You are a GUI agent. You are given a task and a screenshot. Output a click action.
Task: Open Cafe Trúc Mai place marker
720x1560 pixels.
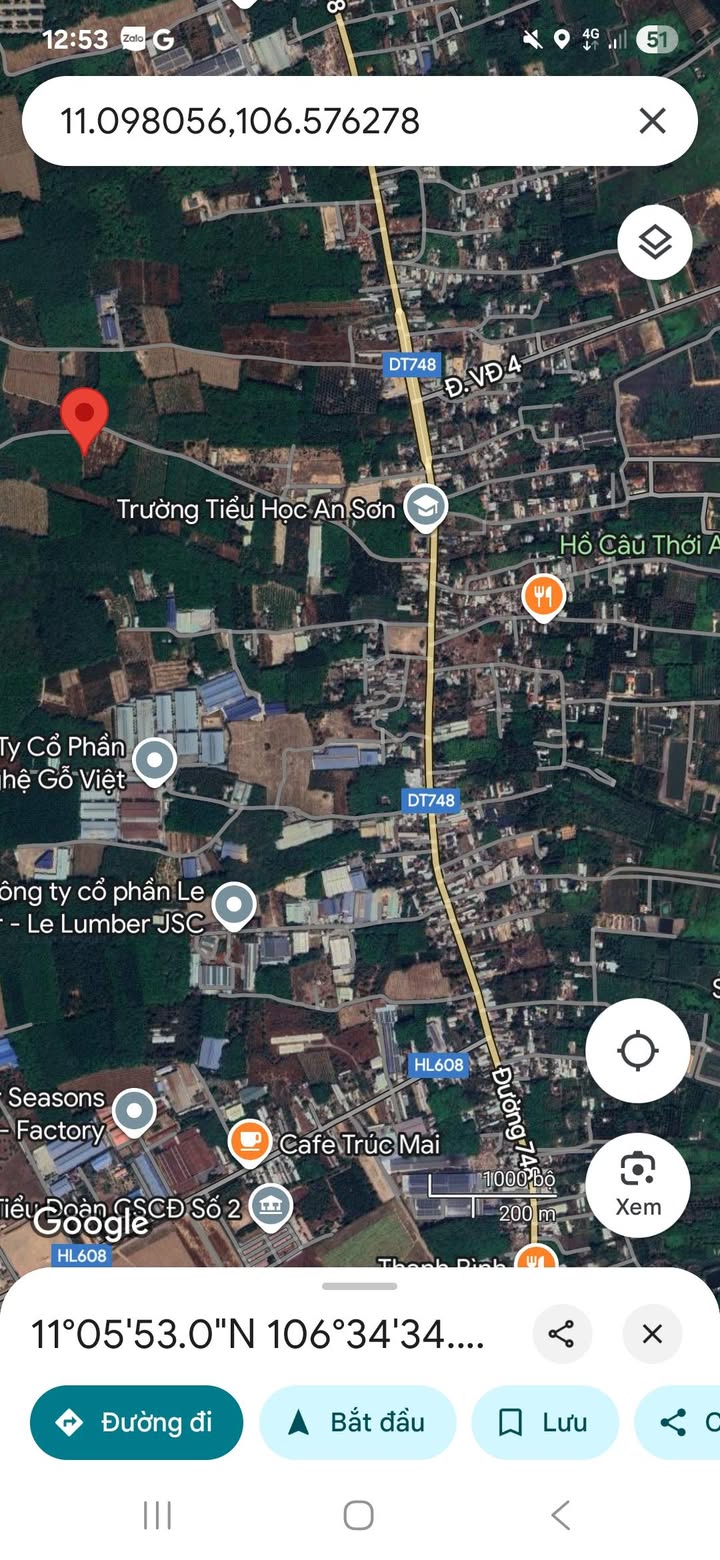tap(249, 1143)
